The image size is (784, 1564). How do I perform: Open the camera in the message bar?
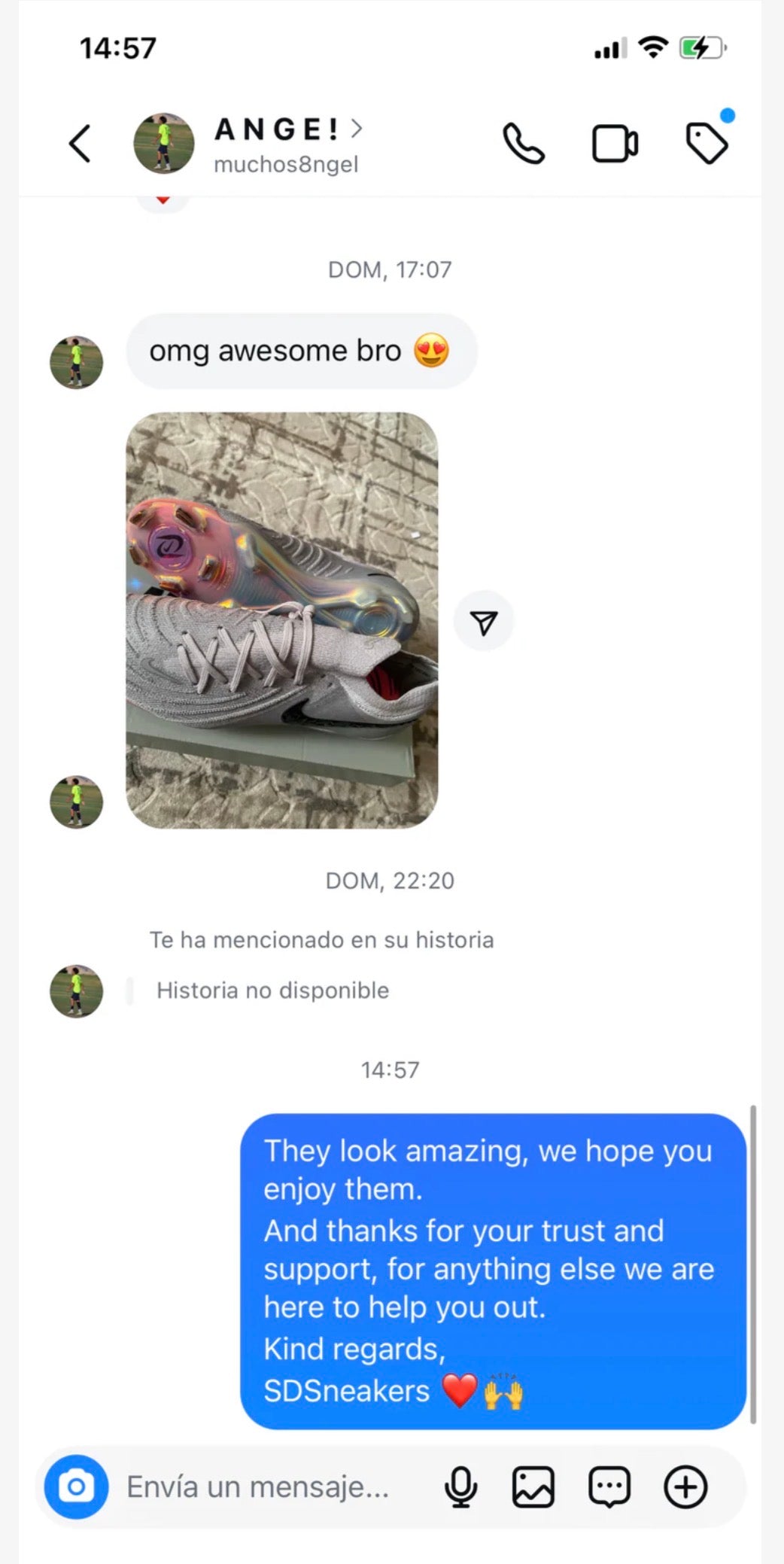coord(76,1486)
